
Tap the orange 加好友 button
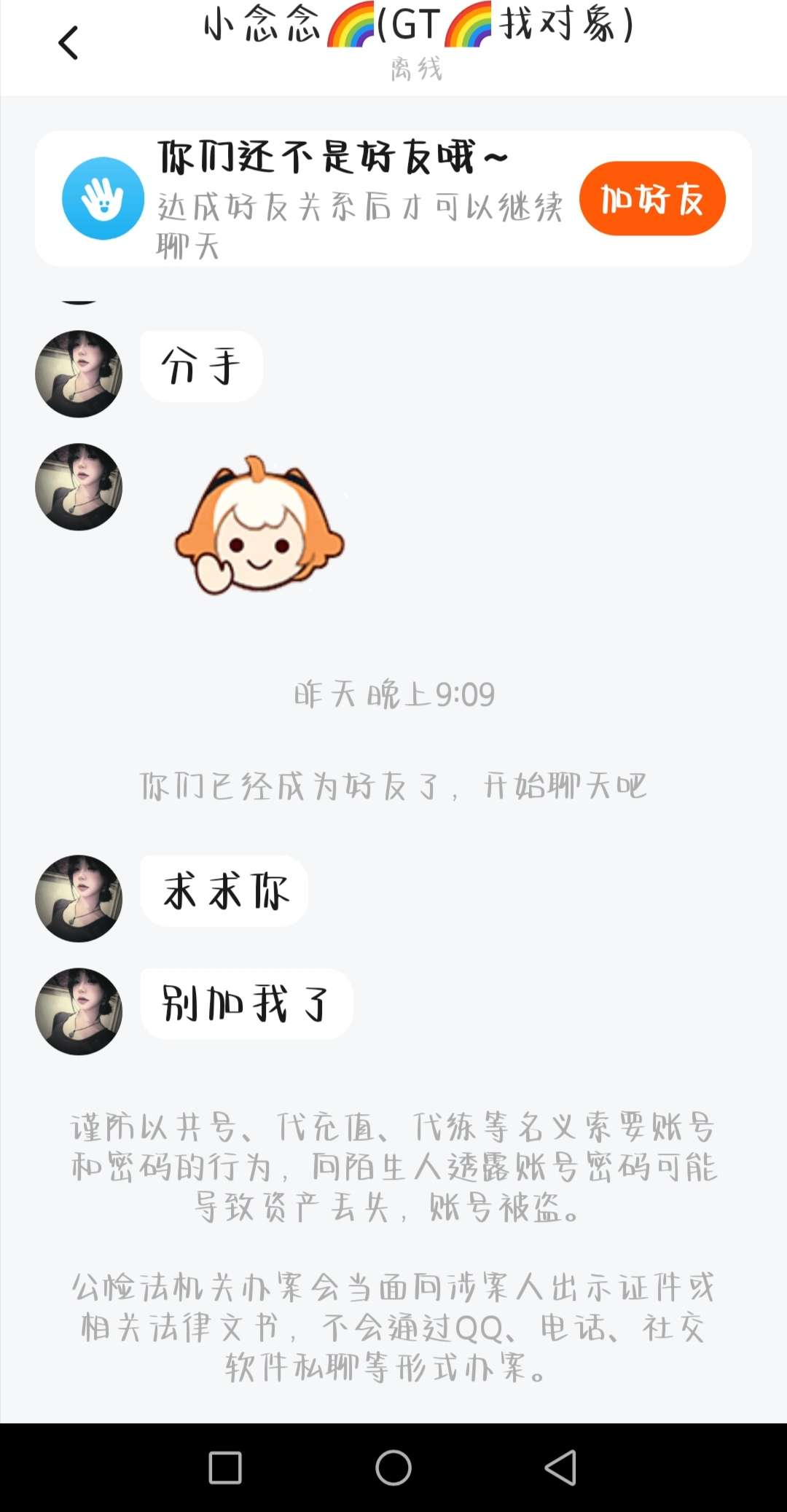(652, 198)
